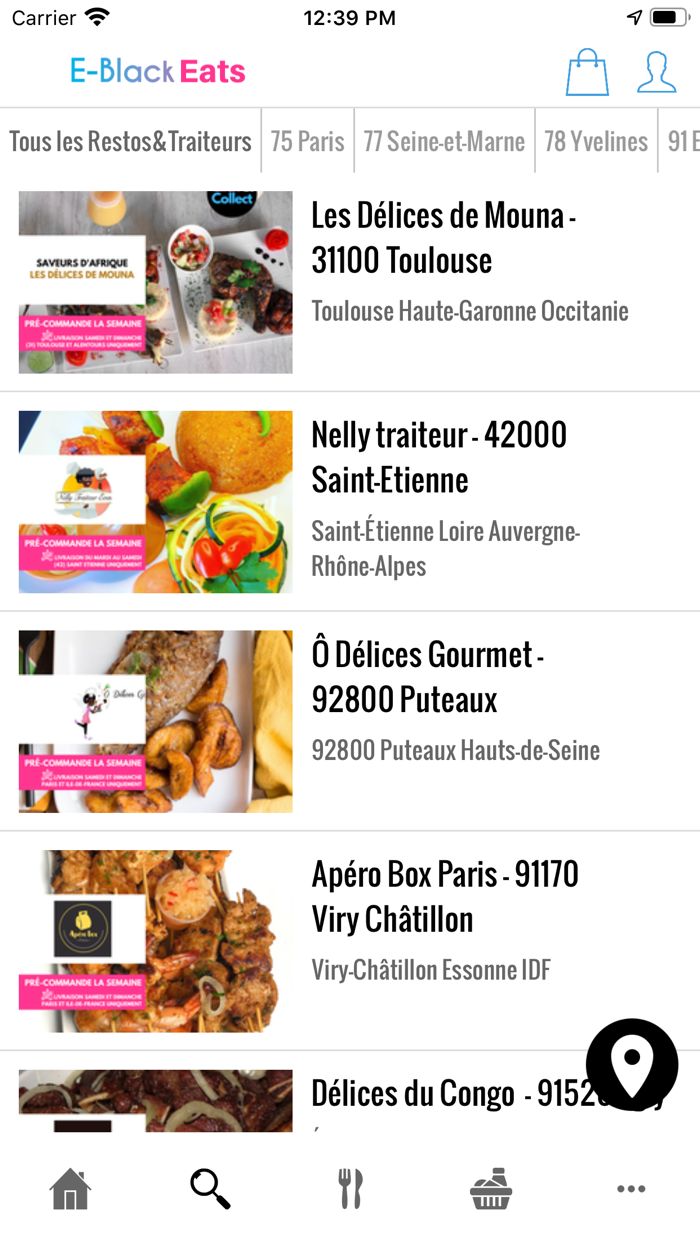This screenshot has width=700, height=1244.
Task: Open the user profile icon
Action: click(x=657, y=72)
